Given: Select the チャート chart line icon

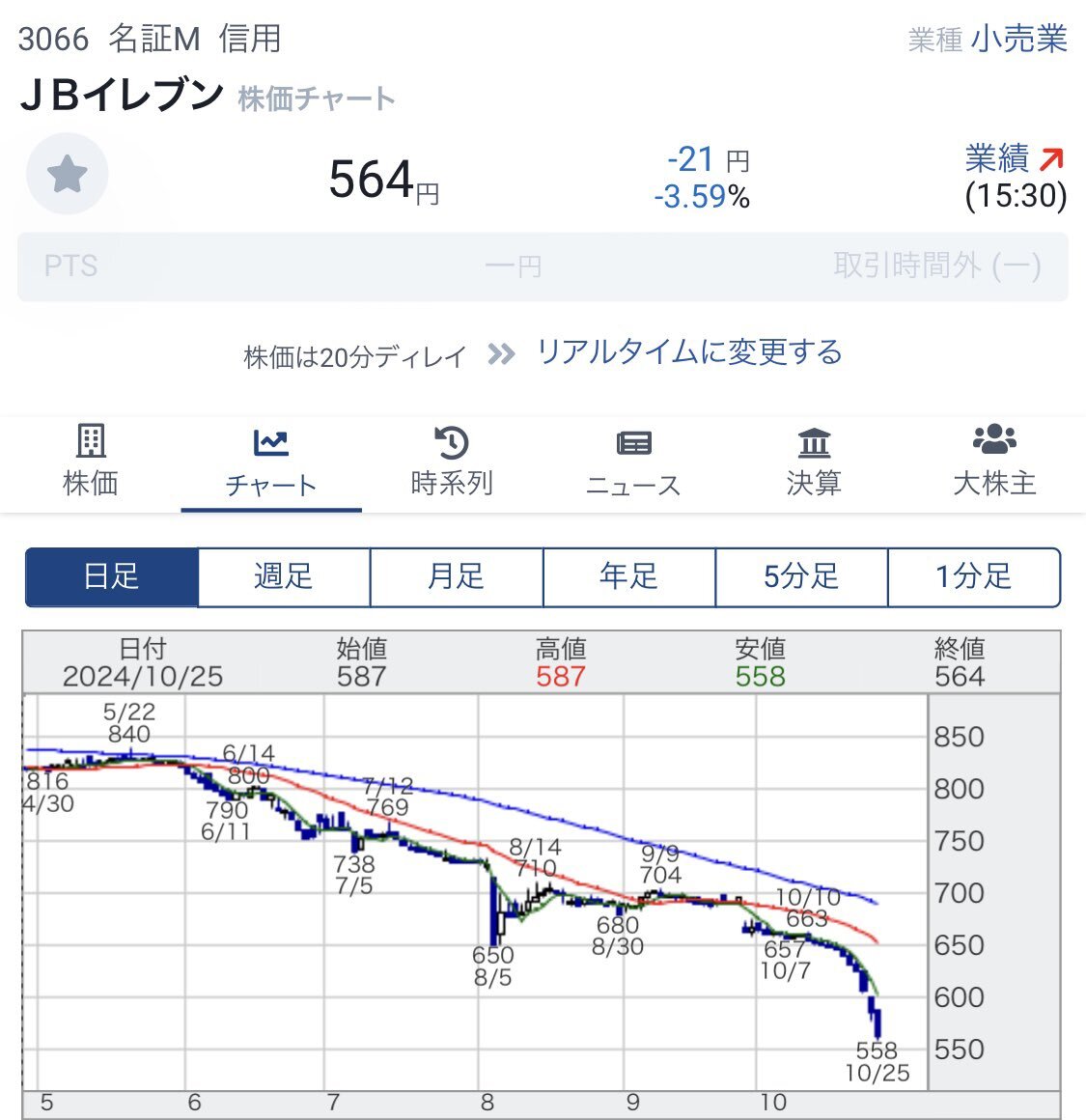Looking at the screenshot, I should 271,441.
